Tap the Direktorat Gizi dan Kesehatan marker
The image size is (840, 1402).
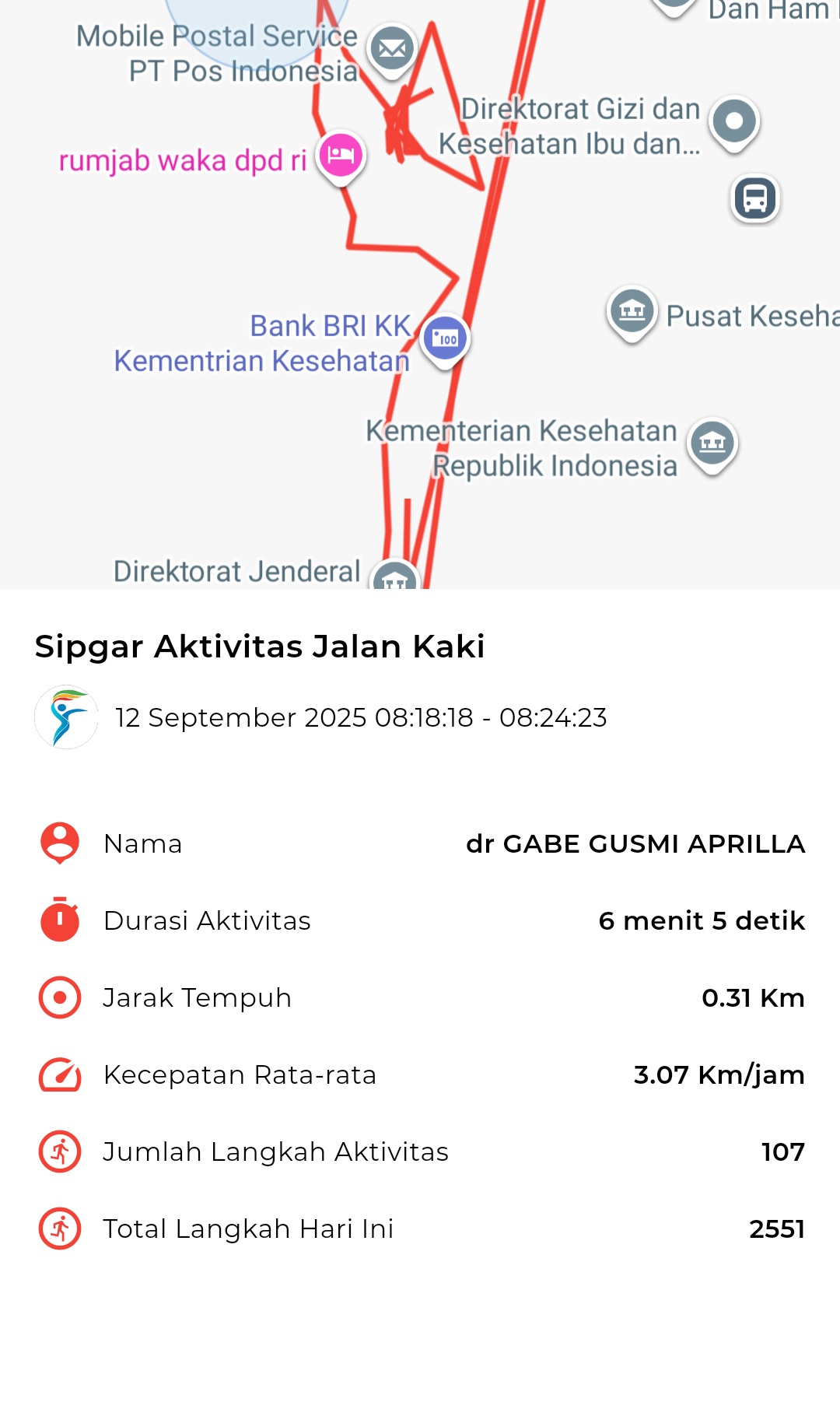click(x=734, y=124)
